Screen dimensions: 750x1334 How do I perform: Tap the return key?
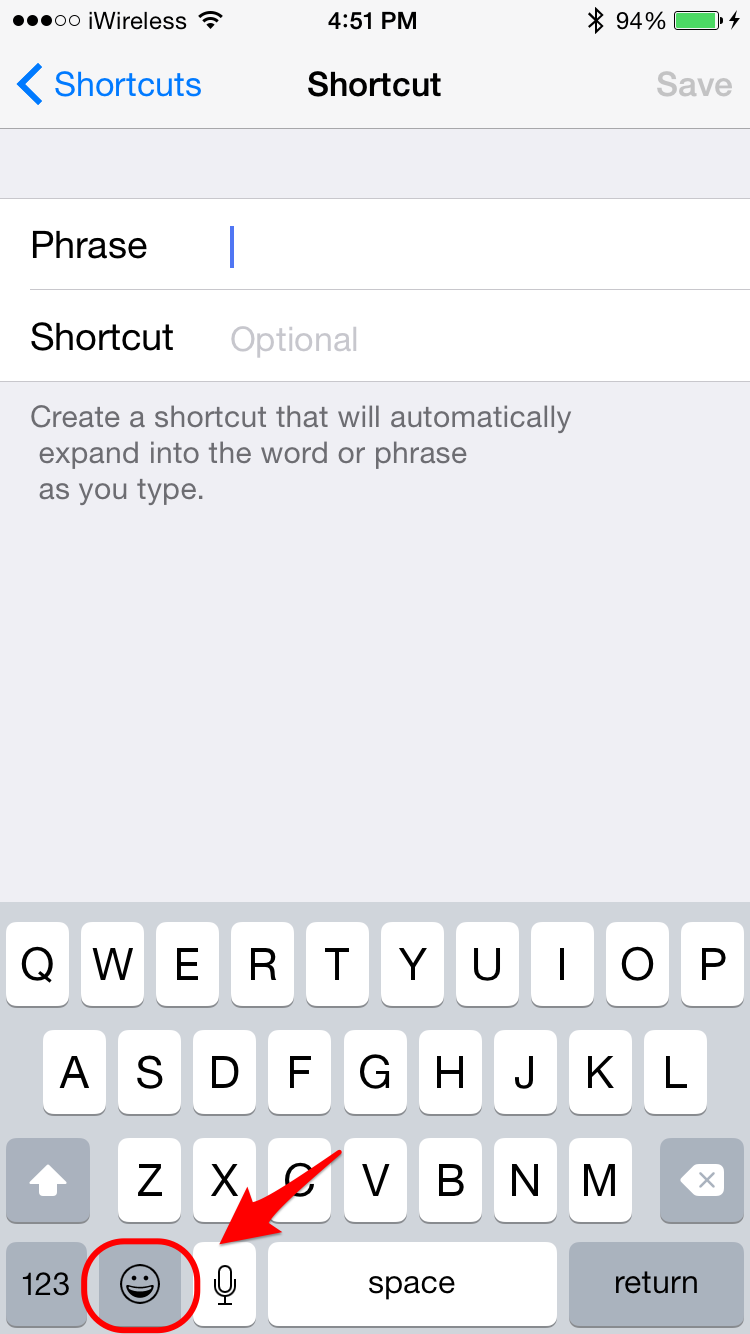pyautogui.click(x=656, y=1283)
